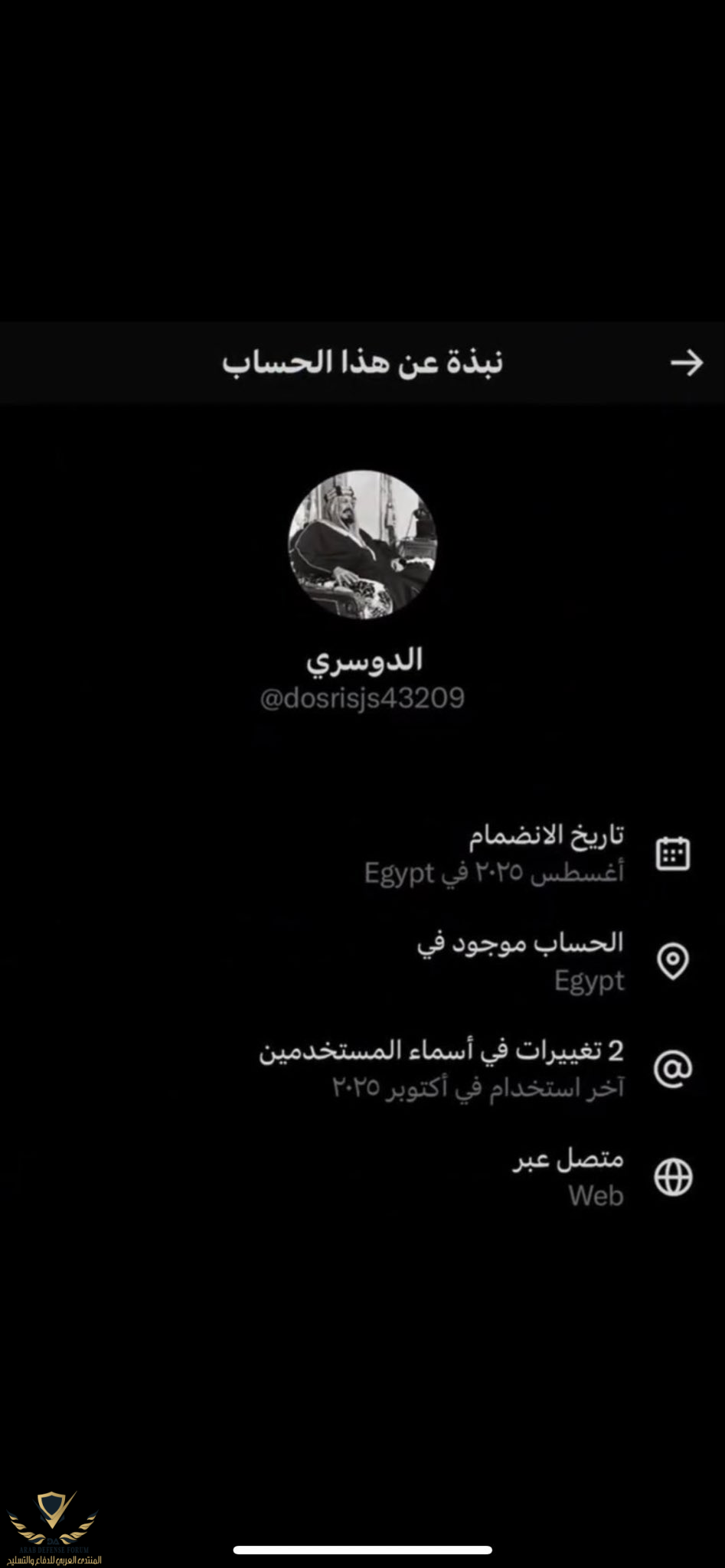Go back using the header arrow
This screenshot has height=1568, width=725.
click(686, 362)
